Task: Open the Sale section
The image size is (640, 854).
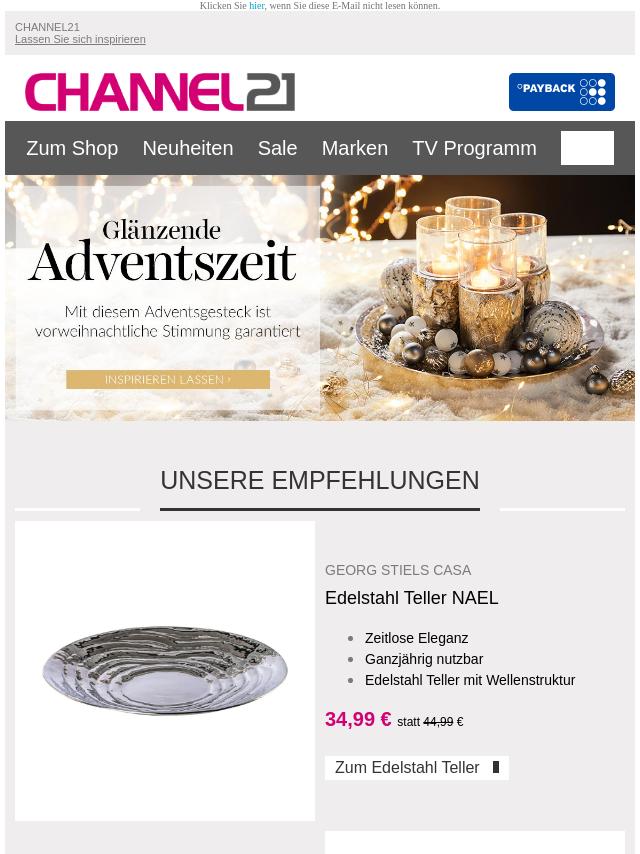Action: point(277,148)
